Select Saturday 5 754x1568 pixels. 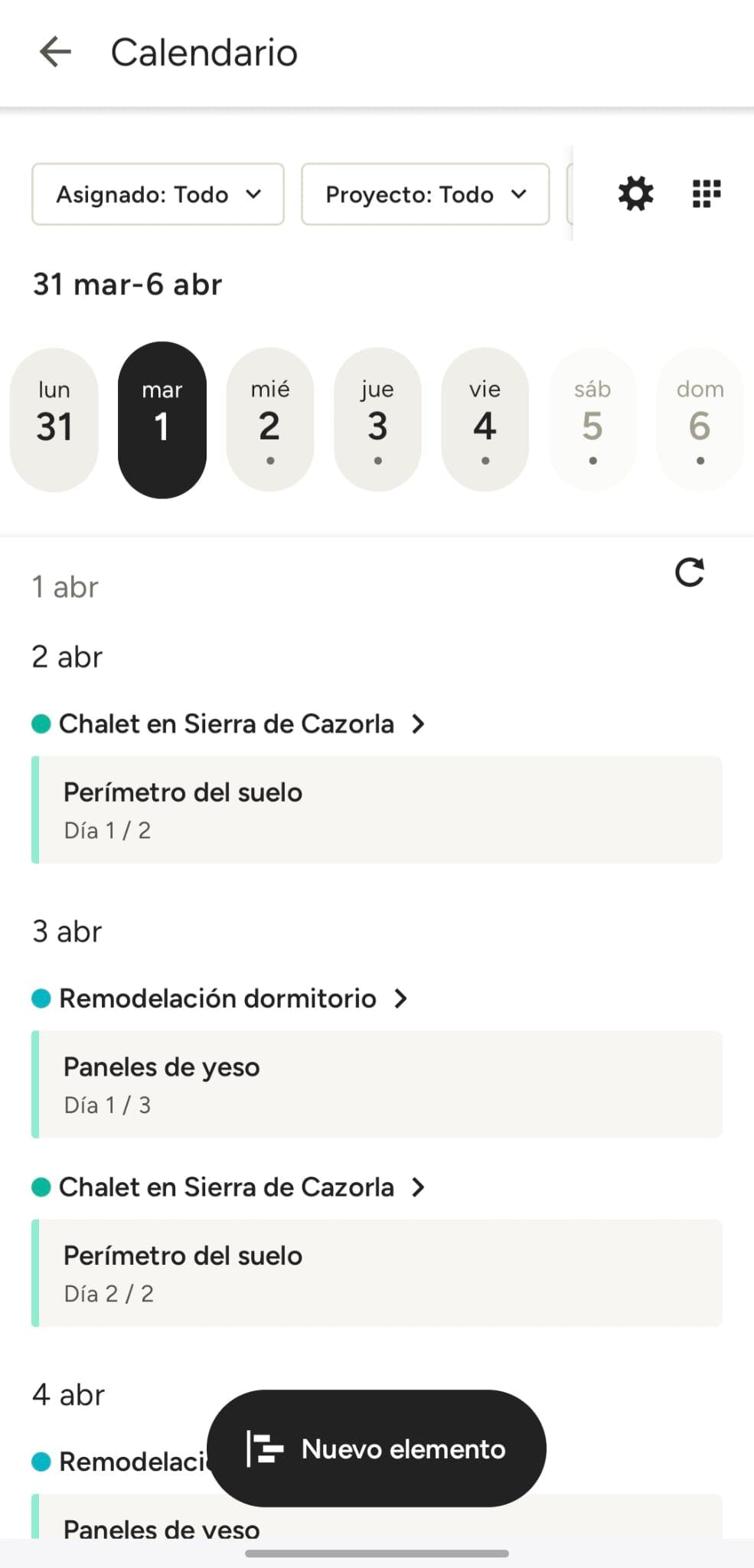point(592,419)
